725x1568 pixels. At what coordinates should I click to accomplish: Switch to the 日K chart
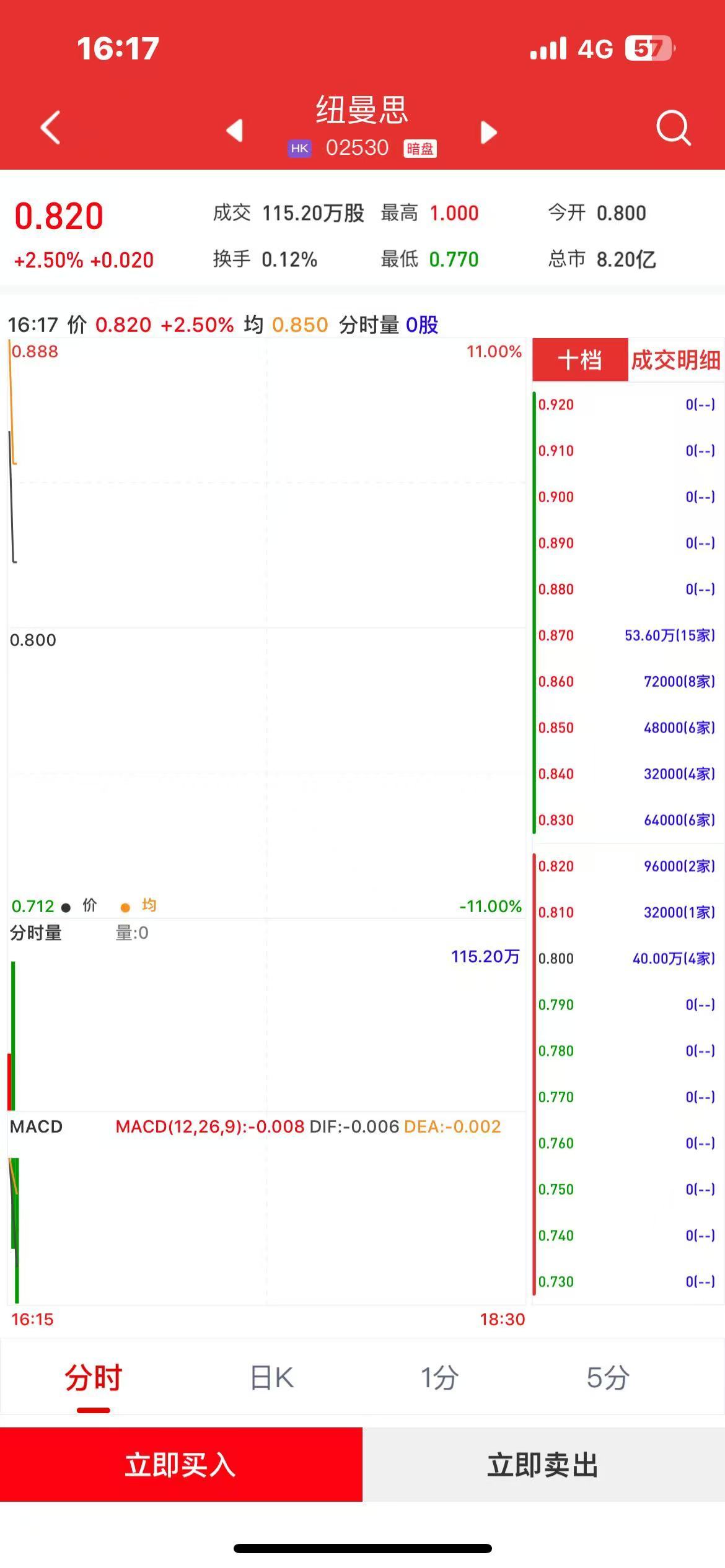(272, 1378)
